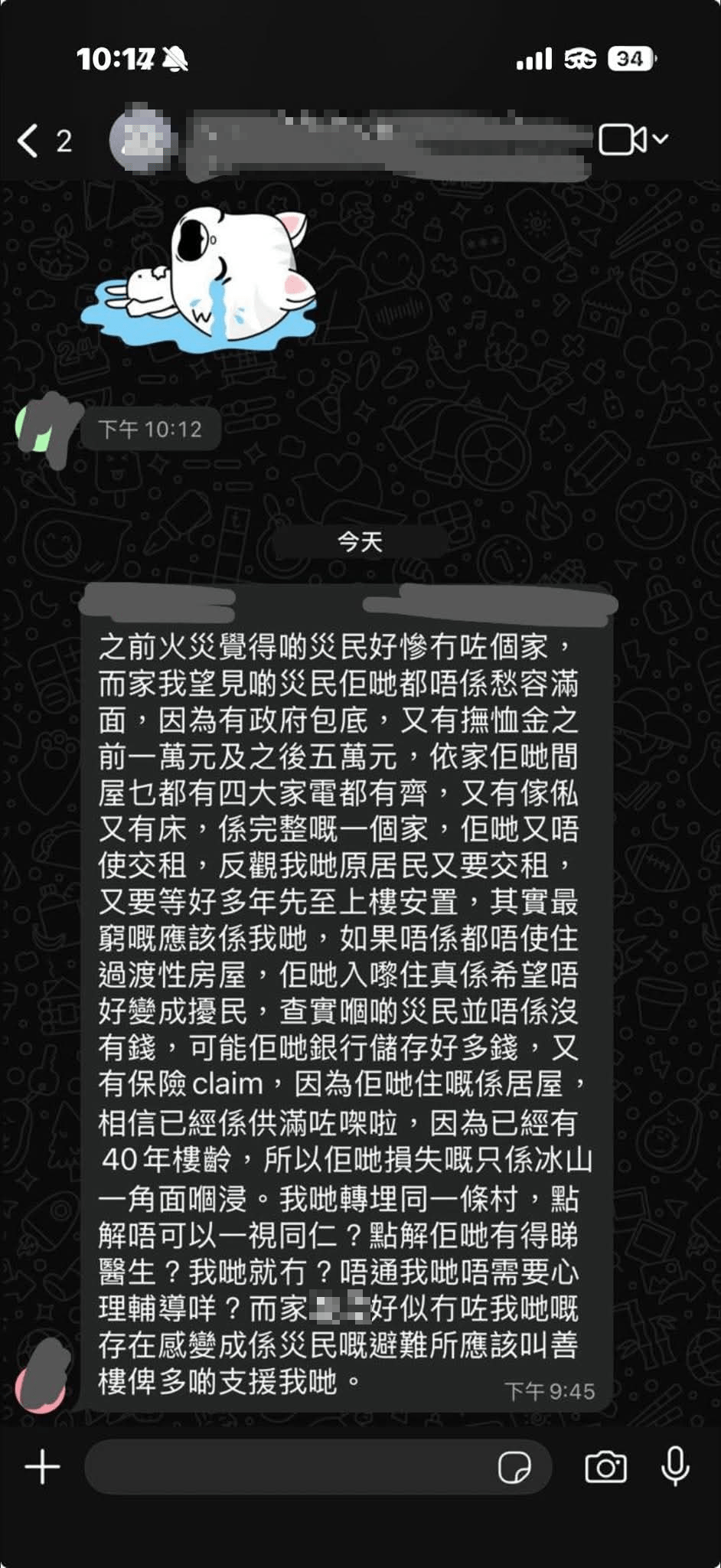Record a voice message with the microphone
This screenshot has height=1568, width=721.
(675, 1467)
